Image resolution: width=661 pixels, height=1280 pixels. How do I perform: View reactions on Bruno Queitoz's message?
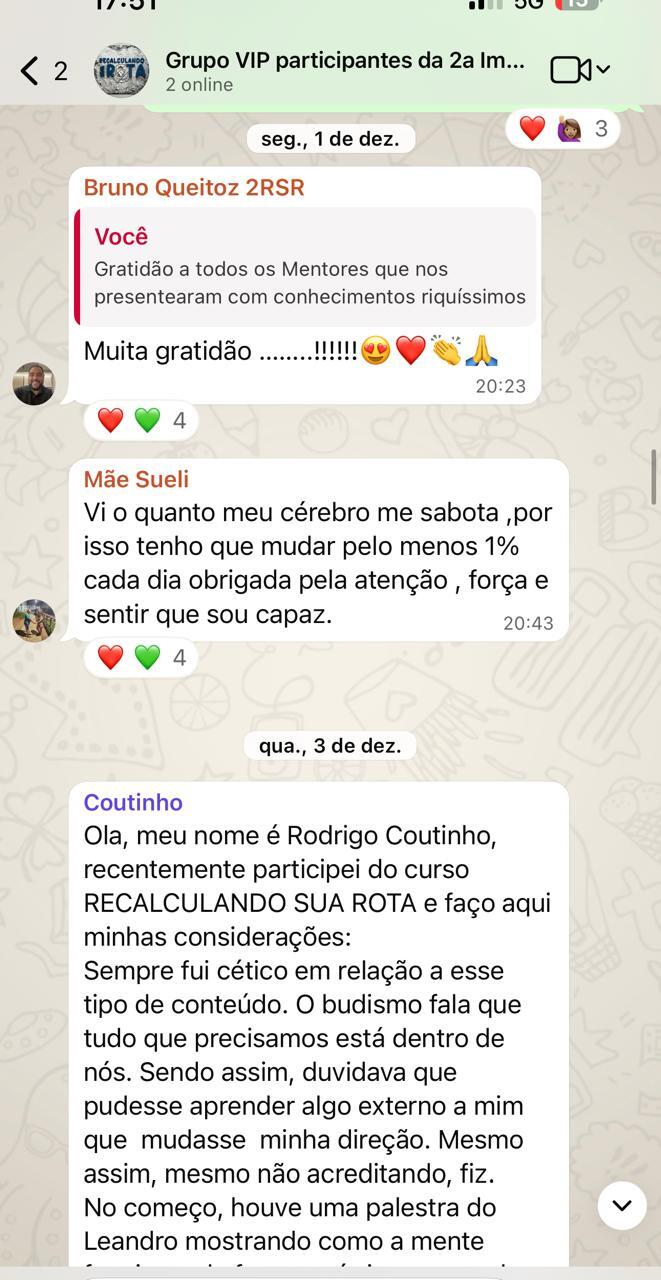click(x=141, y=421)
